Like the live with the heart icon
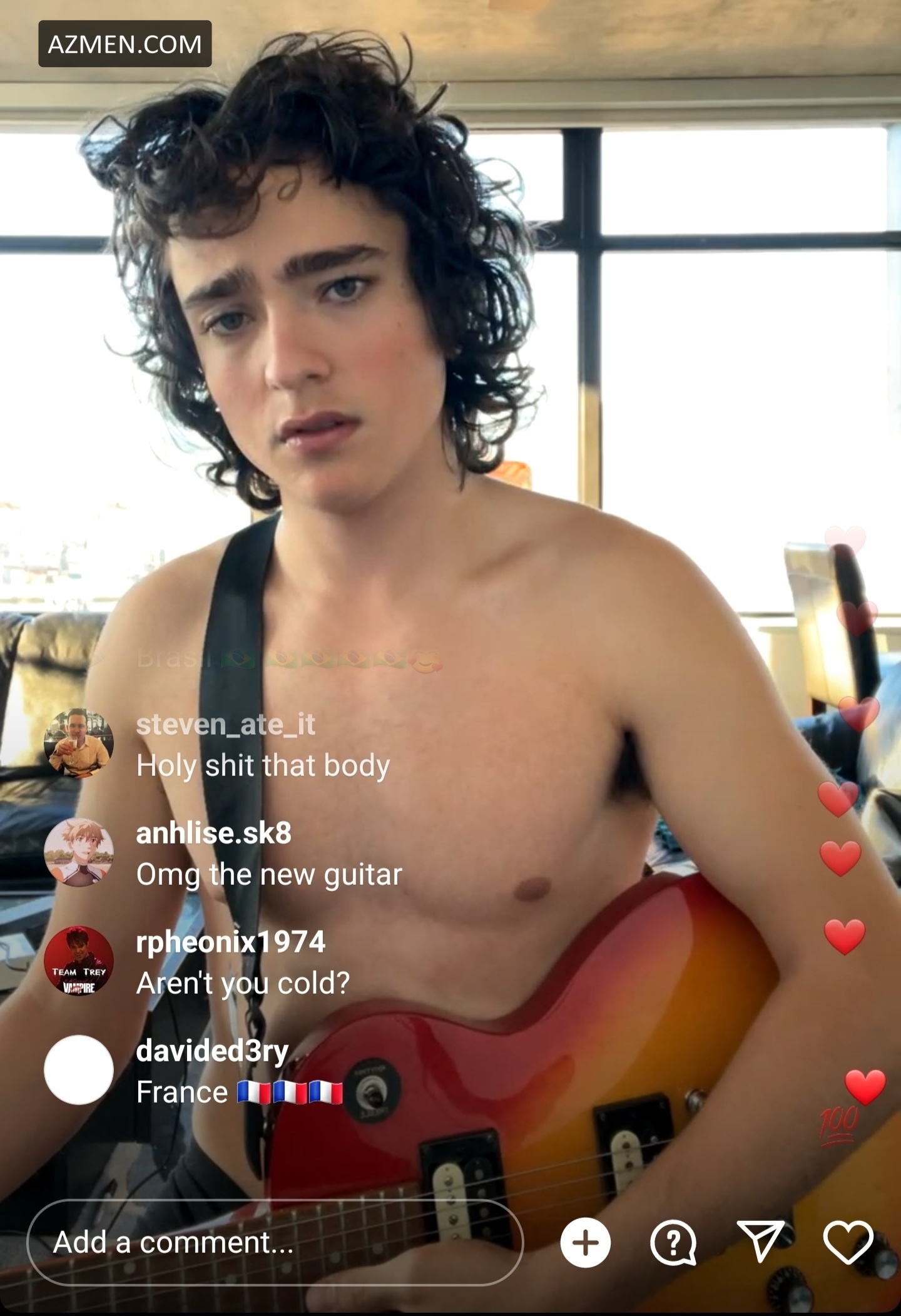Image resolution: width=901 pixels, height=1316 pixels. (x=848, y=1242)
